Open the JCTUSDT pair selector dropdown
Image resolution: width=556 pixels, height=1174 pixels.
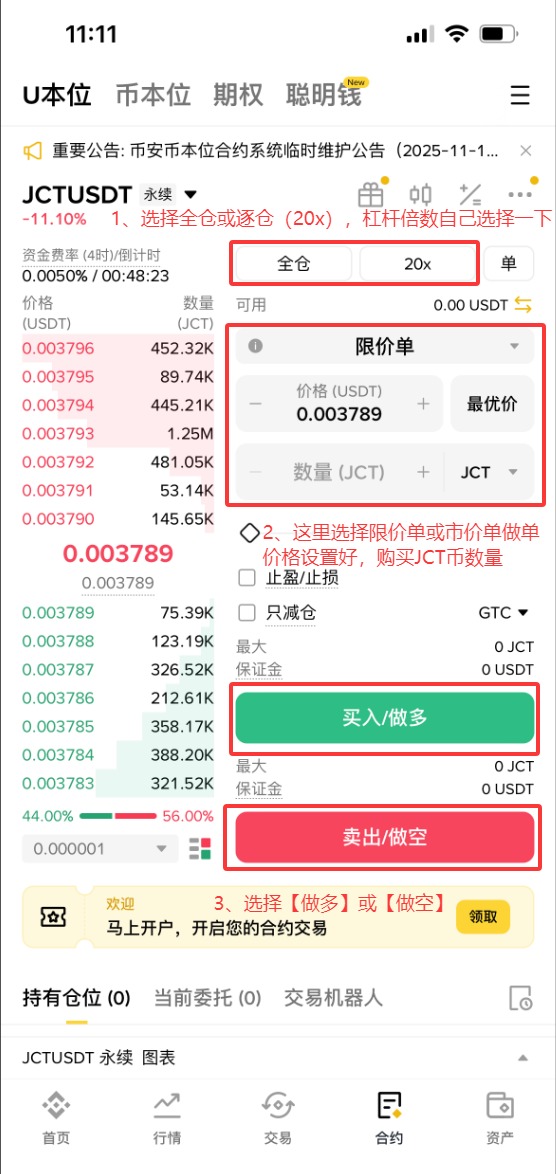(x=189, y=194)
